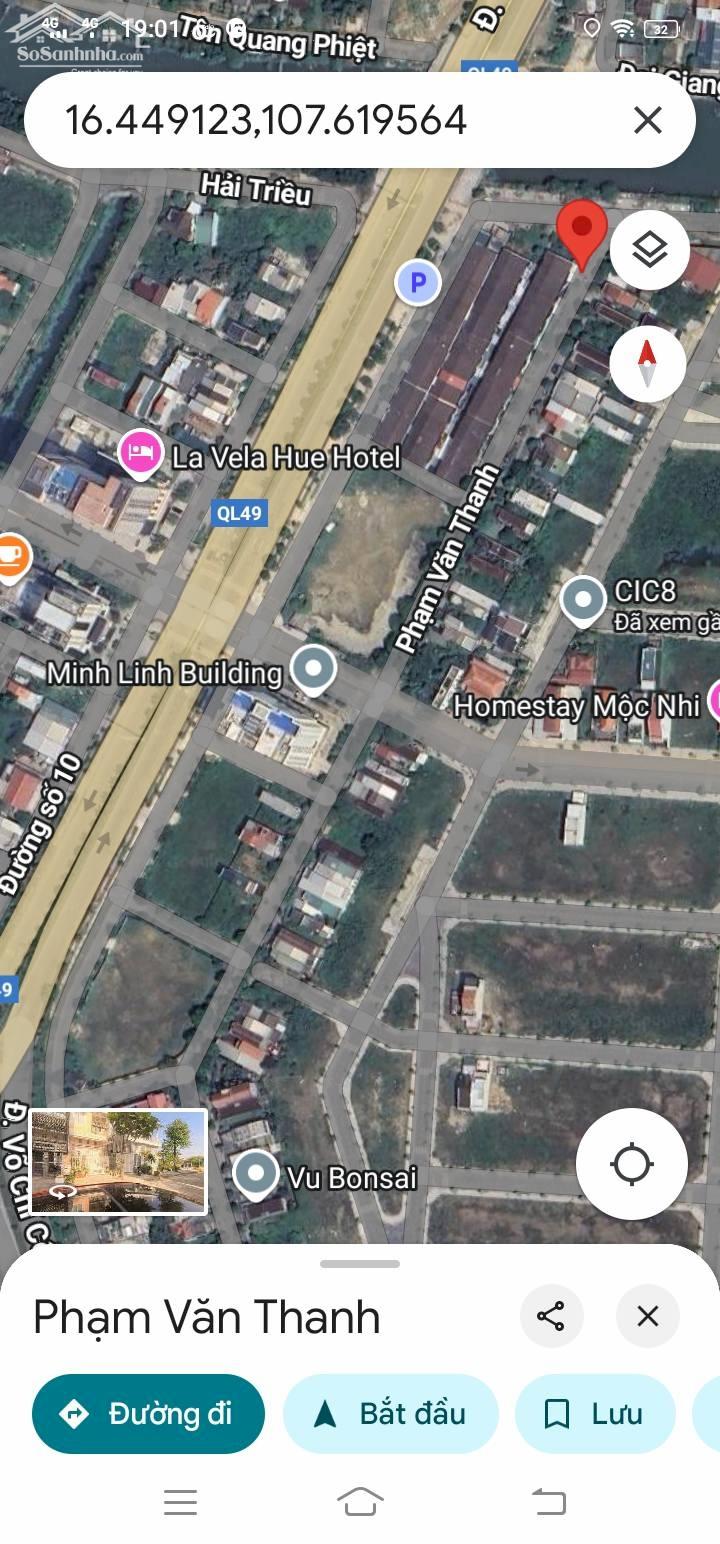Go to the system home screen
Viewport: 720px width, 1544px height.
click(360, 1501)
